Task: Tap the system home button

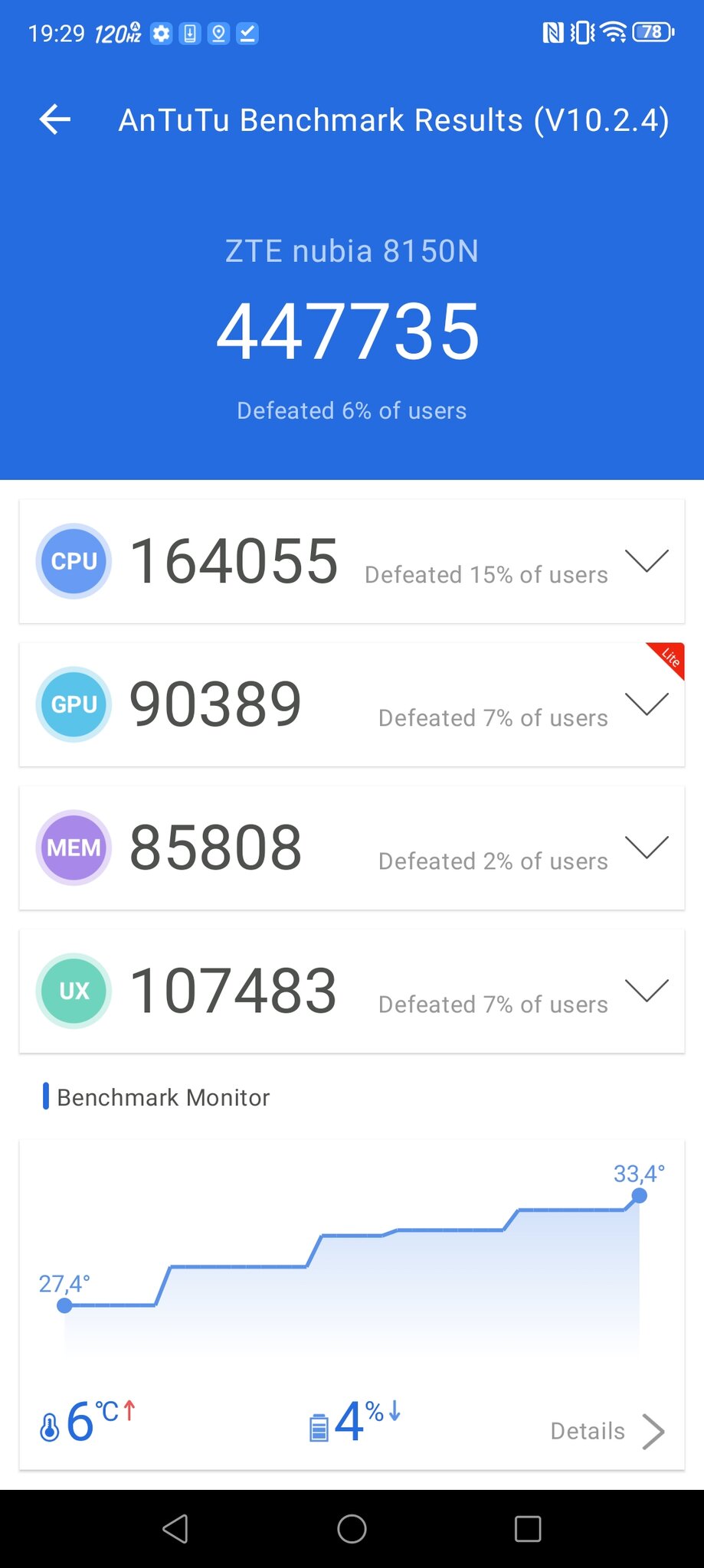Action: (352, 1529)
